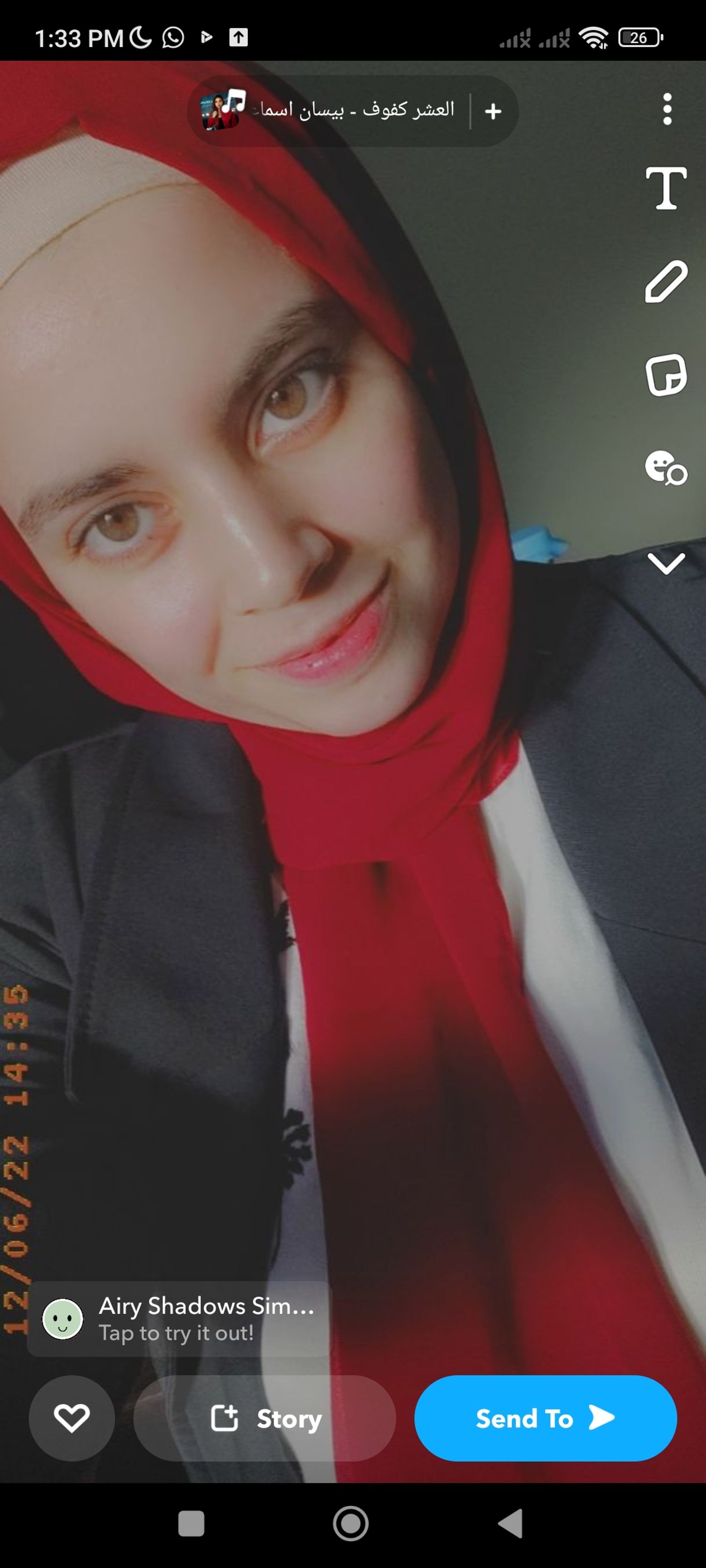Open the sticker picker

tap(666, 374)
